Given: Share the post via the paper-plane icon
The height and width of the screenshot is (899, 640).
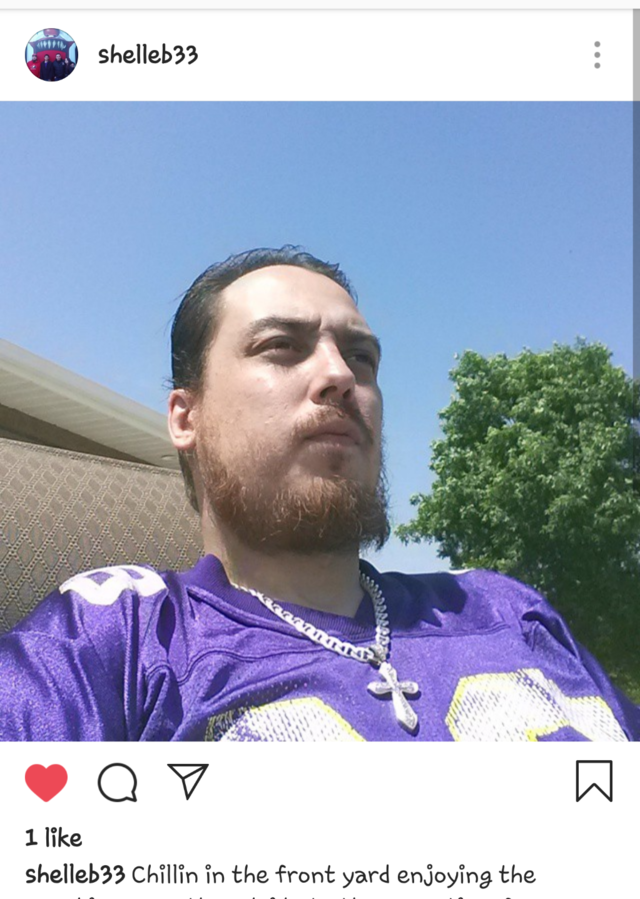Looking at the screenshot, I should 187,781.
